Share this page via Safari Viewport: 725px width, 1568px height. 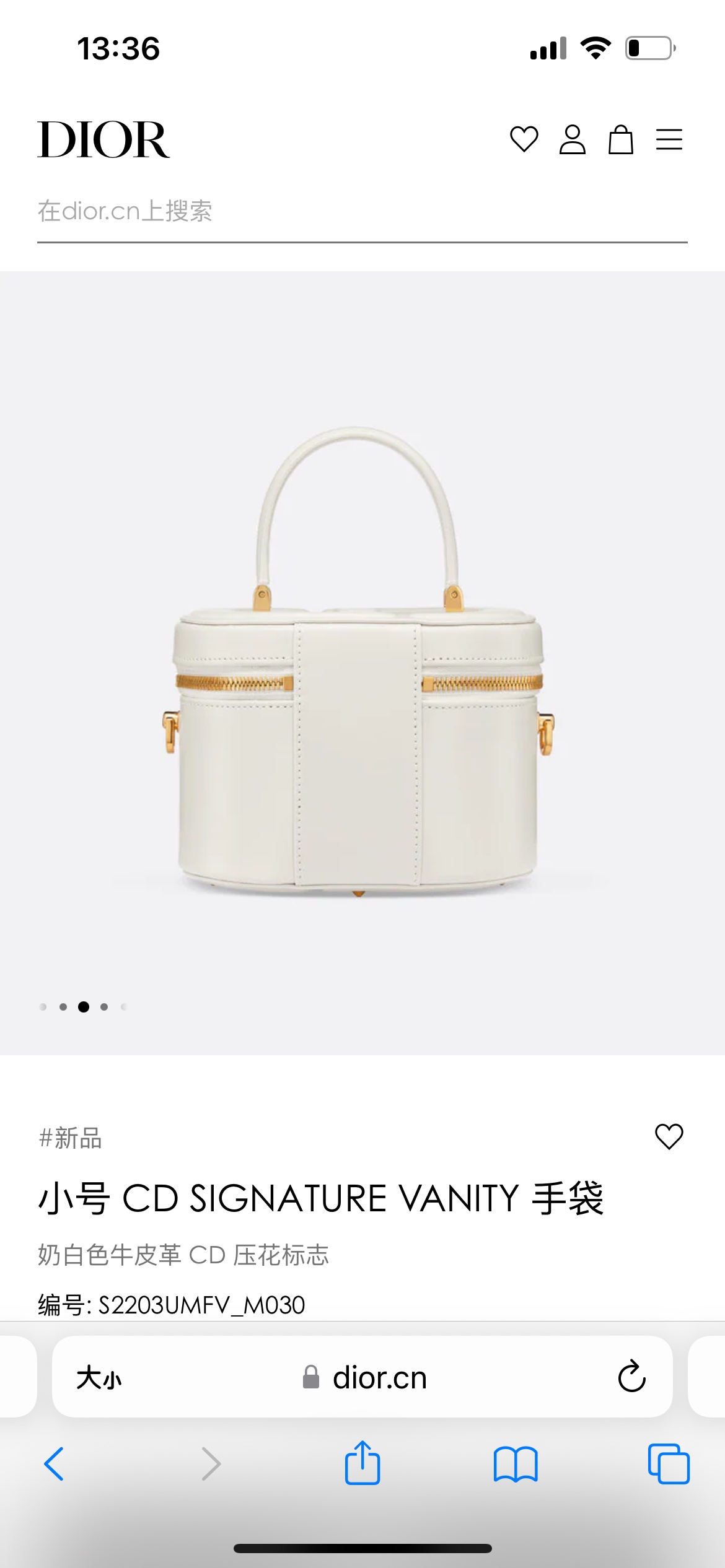362,1463
